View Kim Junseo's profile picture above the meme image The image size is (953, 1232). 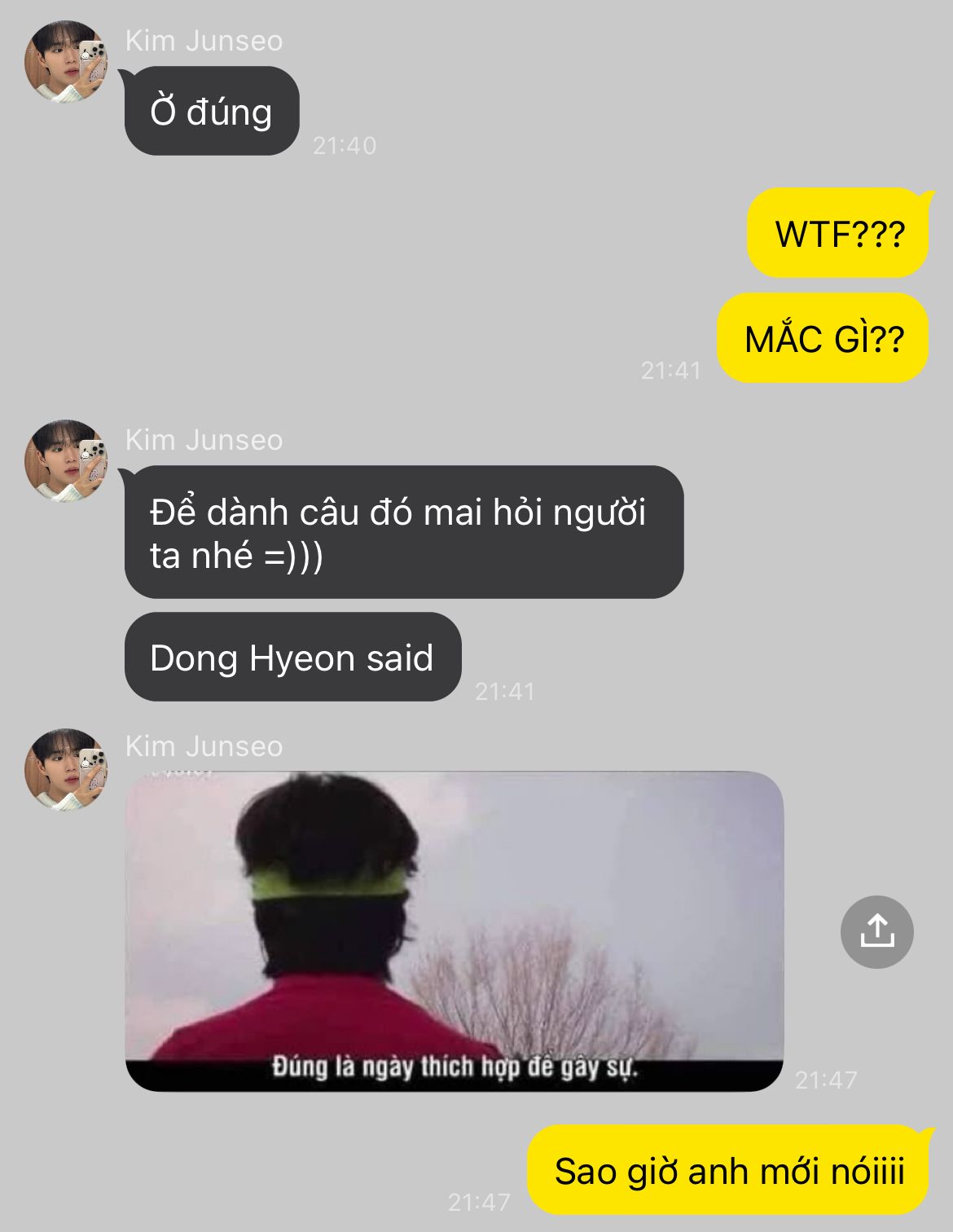66,769
